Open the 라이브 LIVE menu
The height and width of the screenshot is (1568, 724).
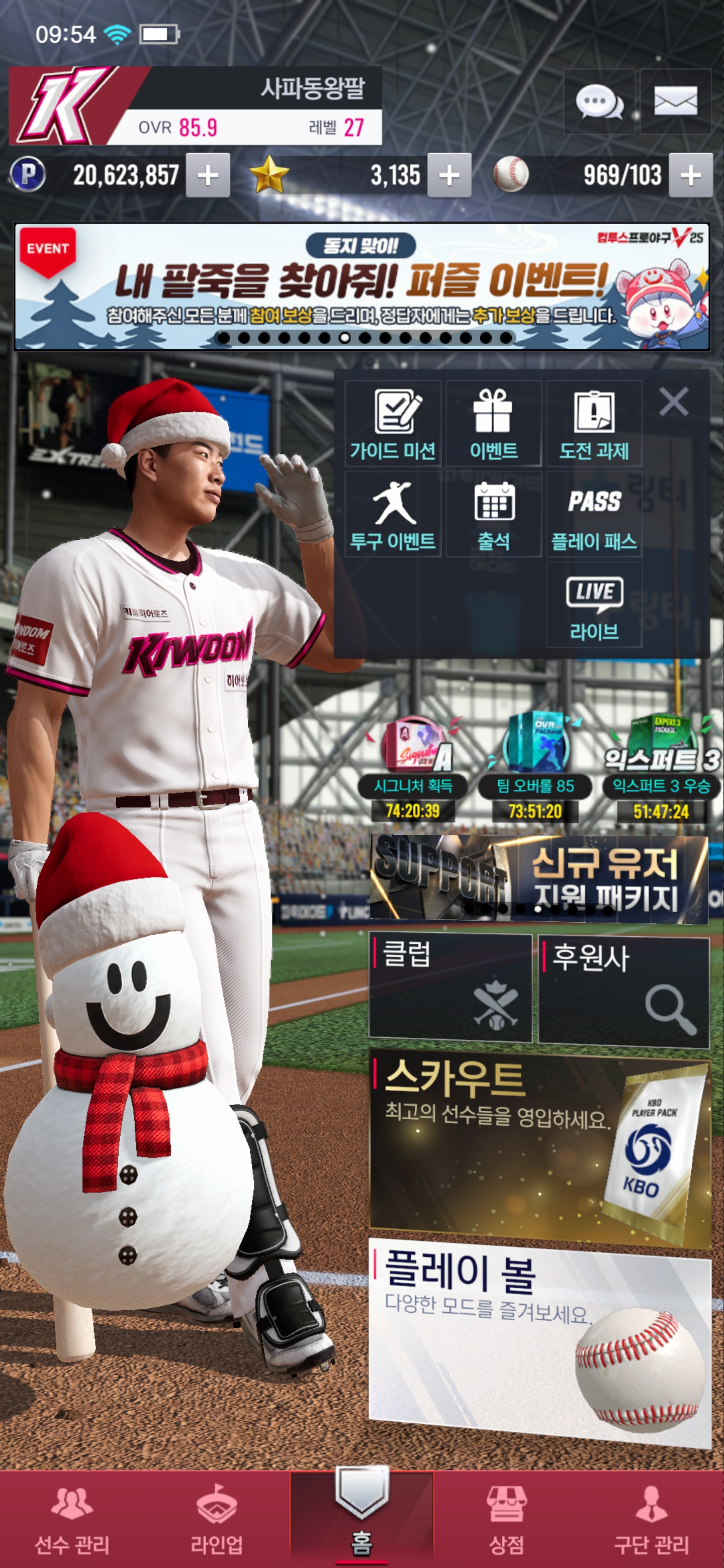(594, 605)
